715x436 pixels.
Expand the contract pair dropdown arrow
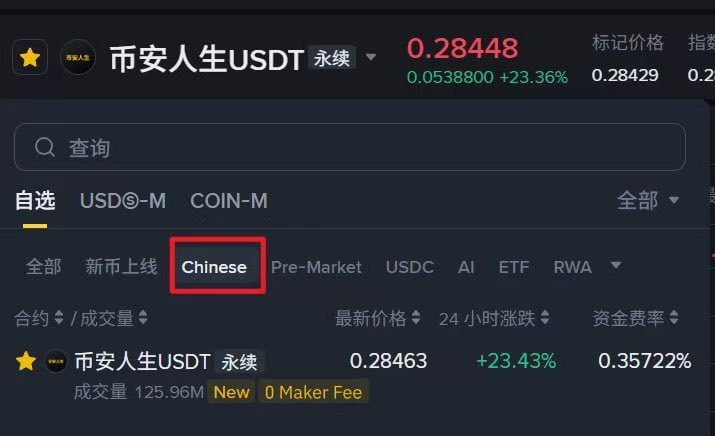coord(371,58)
